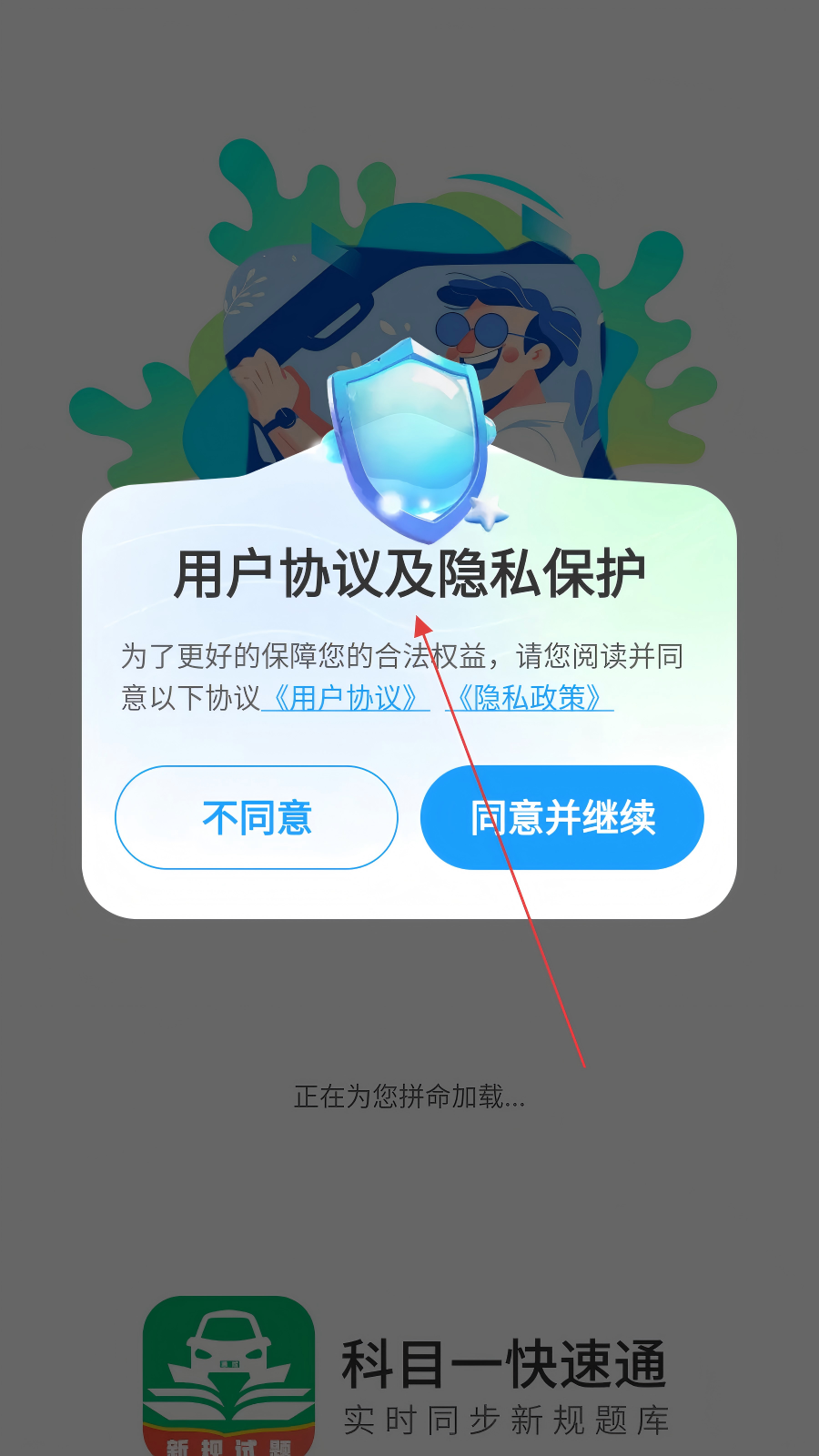The image size is (819, 1456).
Task: Read the 《隐私政策》 link
Action: point(531,698)
